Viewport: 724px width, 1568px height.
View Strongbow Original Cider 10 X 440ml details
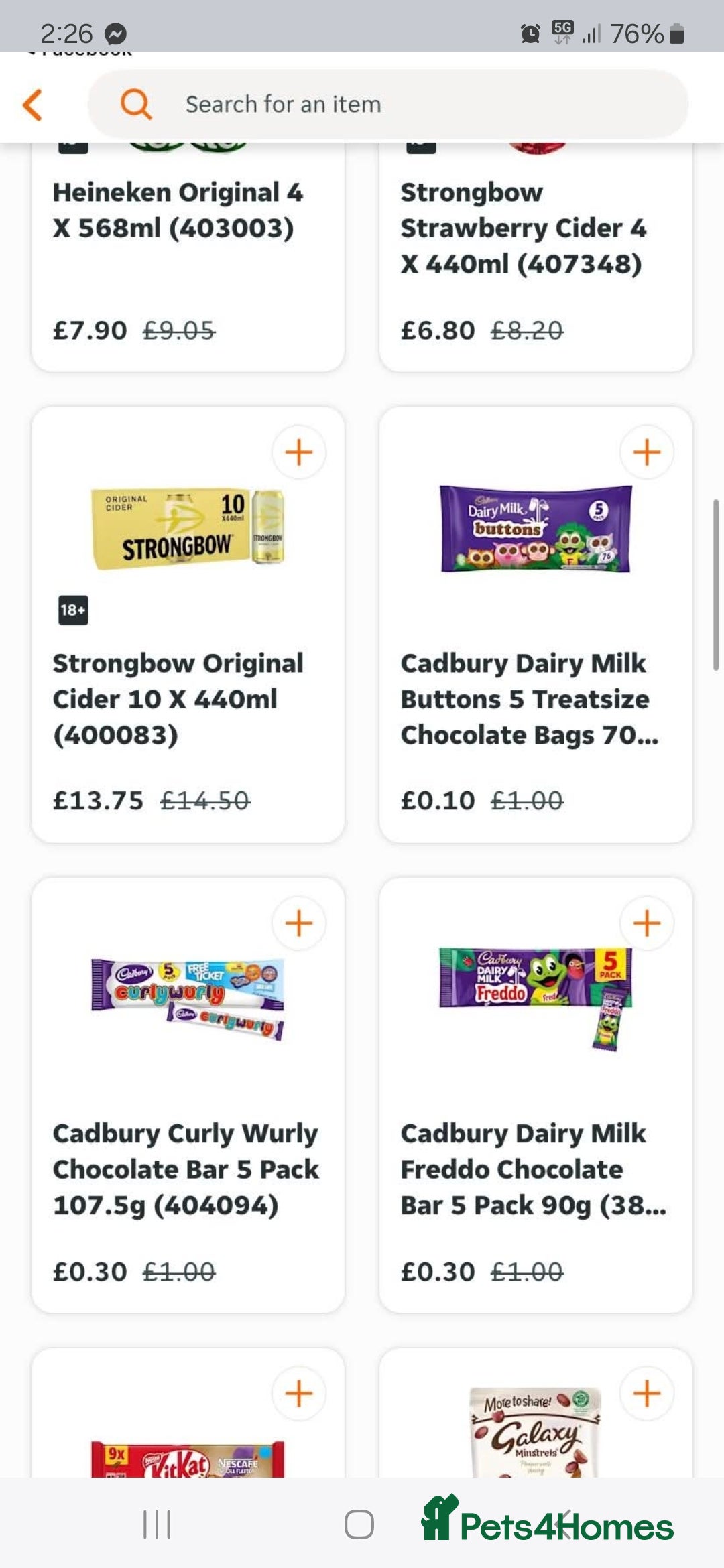tap(178, 698)
